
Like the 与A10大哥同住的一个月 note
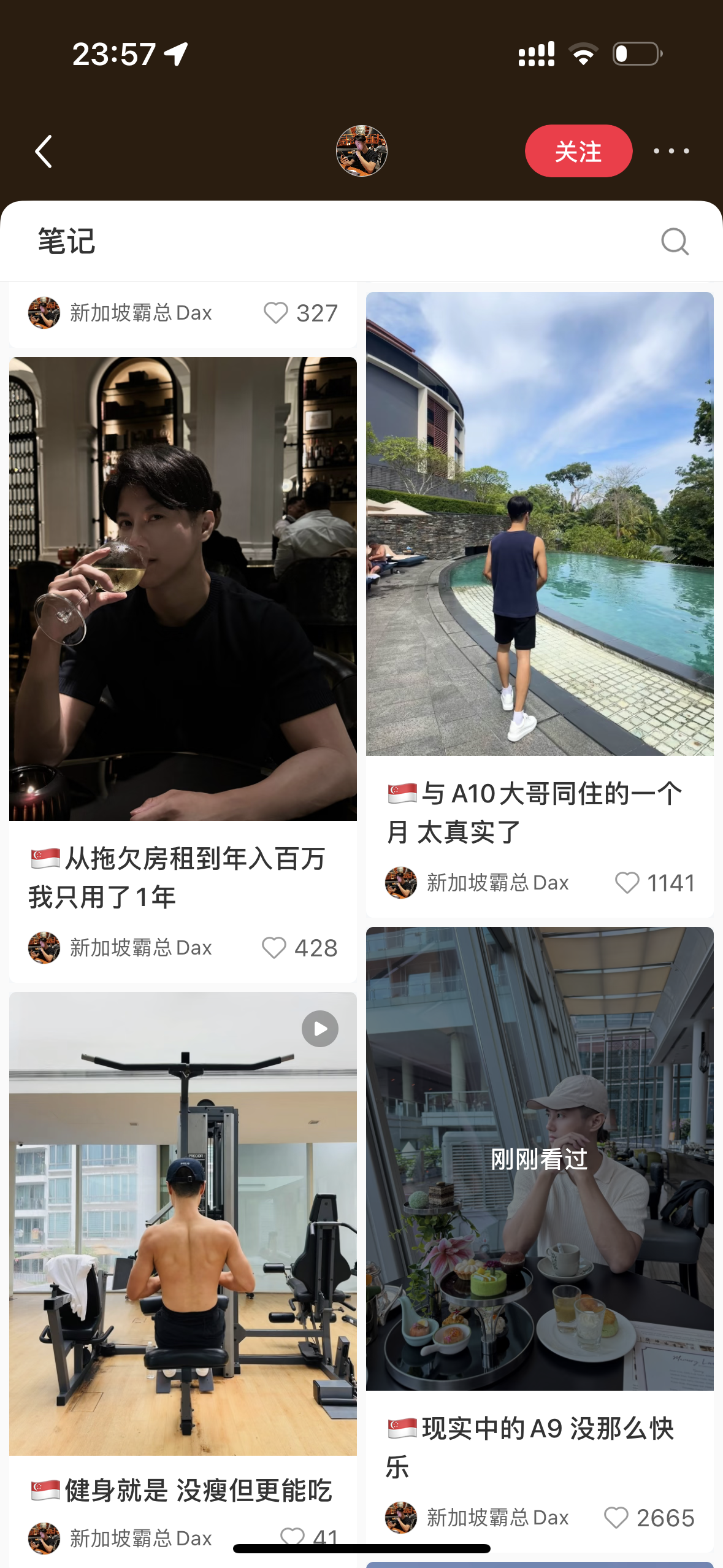pyautogui.click(x=627, y=883)
